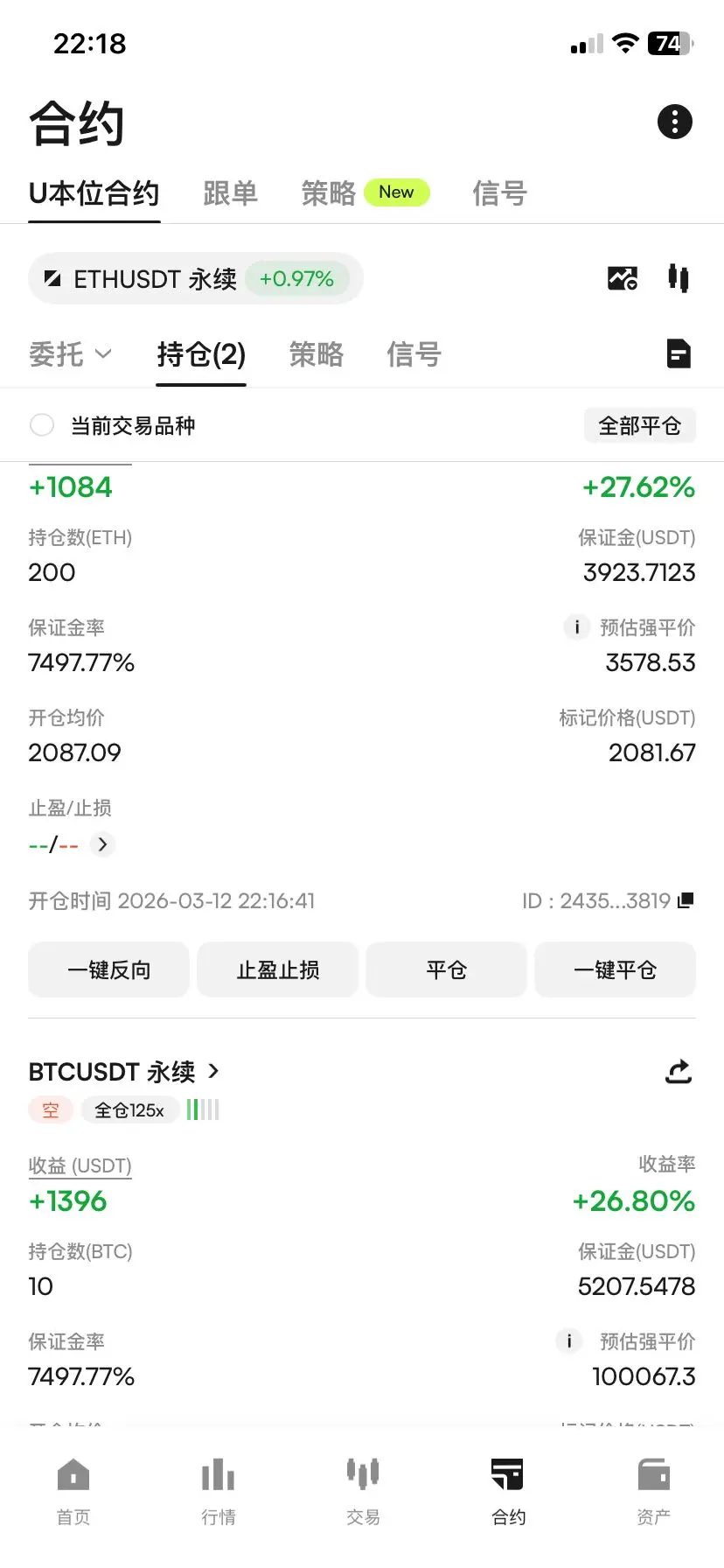
Task: Tap the 平仓 button
Action: pyautogui.click(x=446, y=969)
